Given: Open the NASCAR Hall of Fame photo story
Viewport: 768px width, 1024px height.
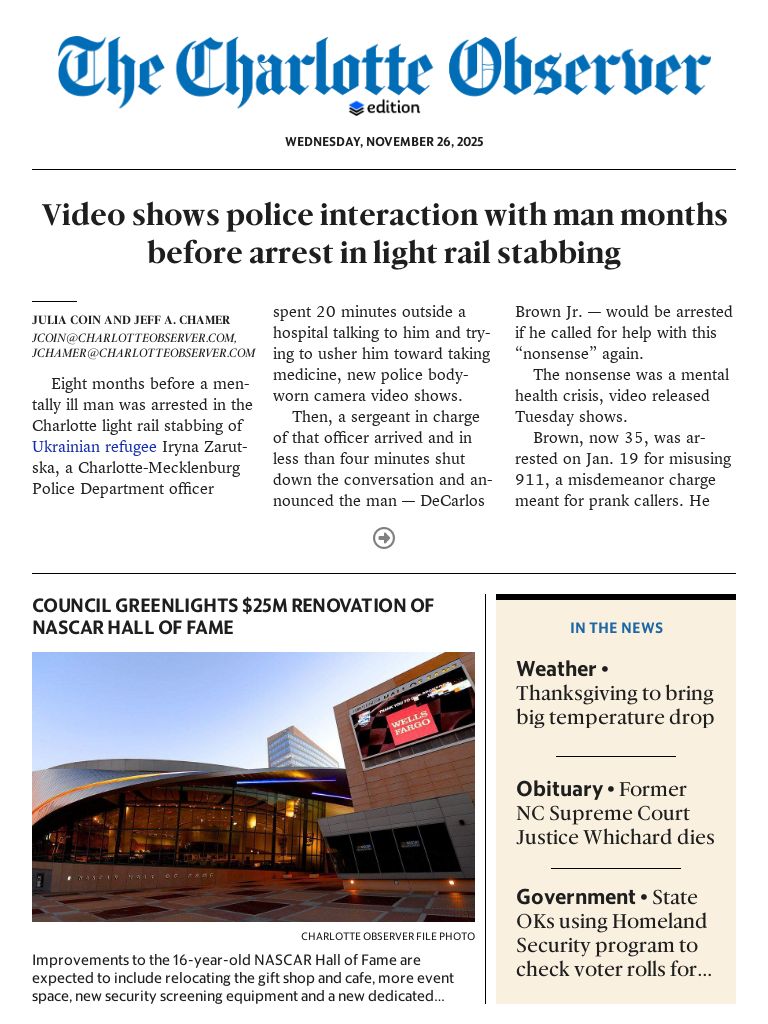Looking at the screenshot, I should (x=253, y=786).
